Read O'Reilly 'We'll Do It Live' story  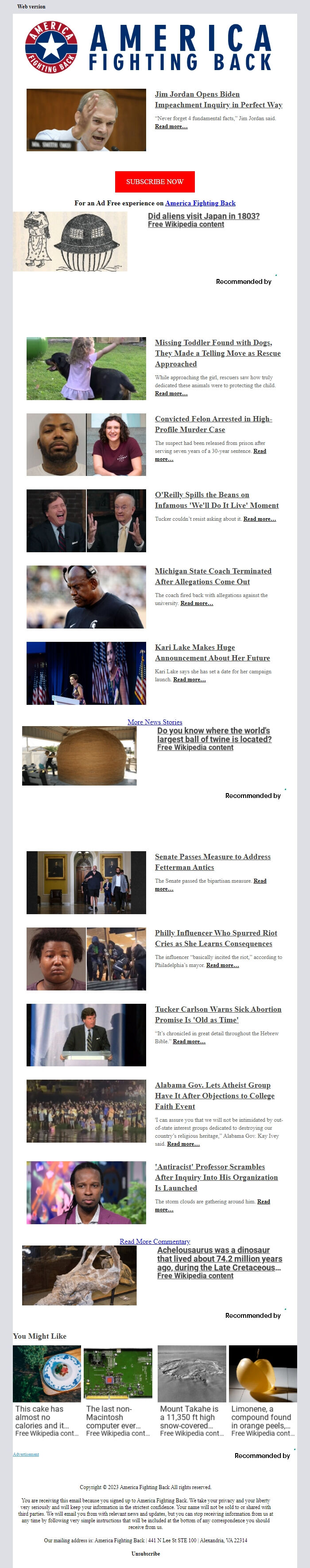[217, 500]
